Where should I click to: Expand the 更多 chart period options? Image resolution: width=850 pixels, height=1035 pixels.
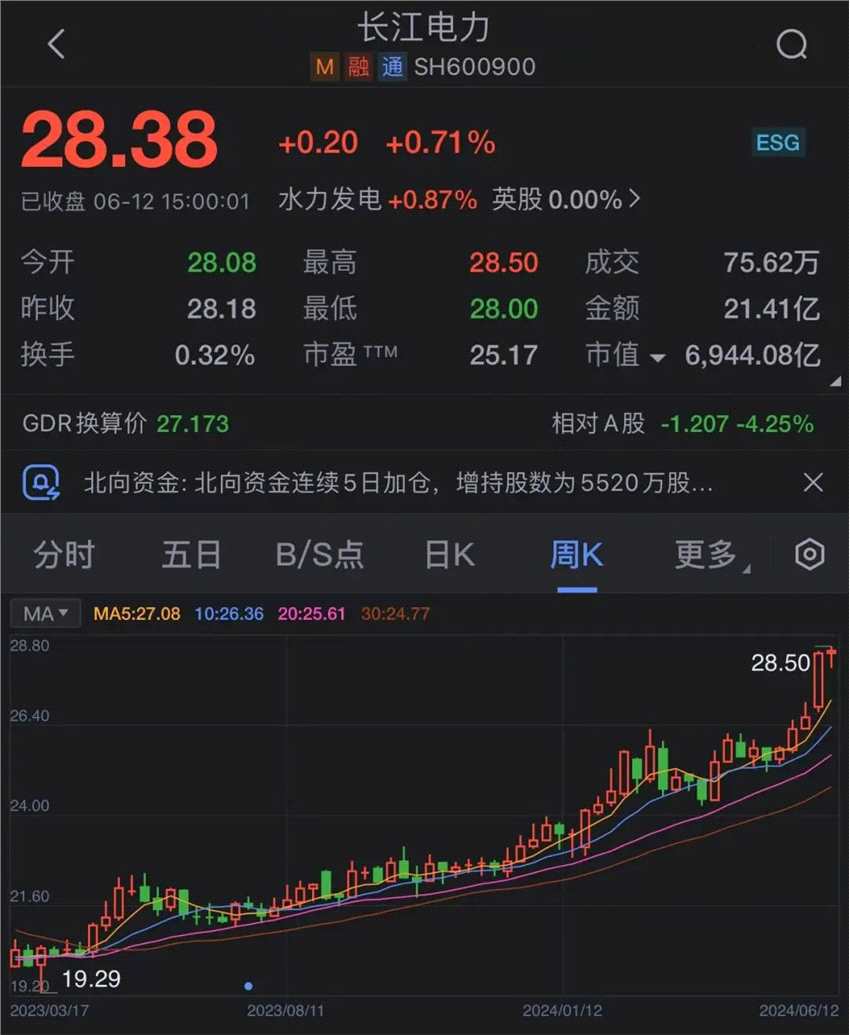tap(708, 554)
